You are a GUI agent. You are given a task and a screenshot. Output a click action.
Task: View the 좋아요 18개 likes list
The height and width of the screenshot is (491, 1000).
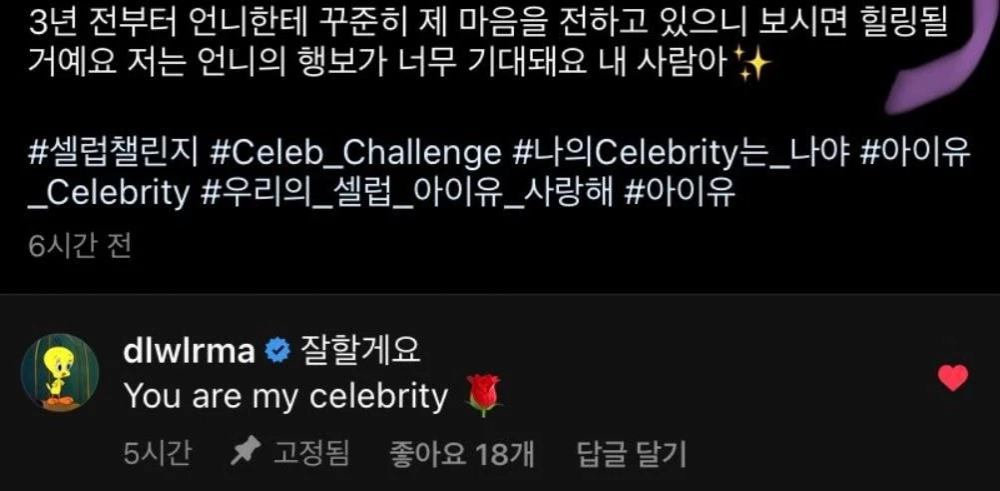click(x=461, y=455)
